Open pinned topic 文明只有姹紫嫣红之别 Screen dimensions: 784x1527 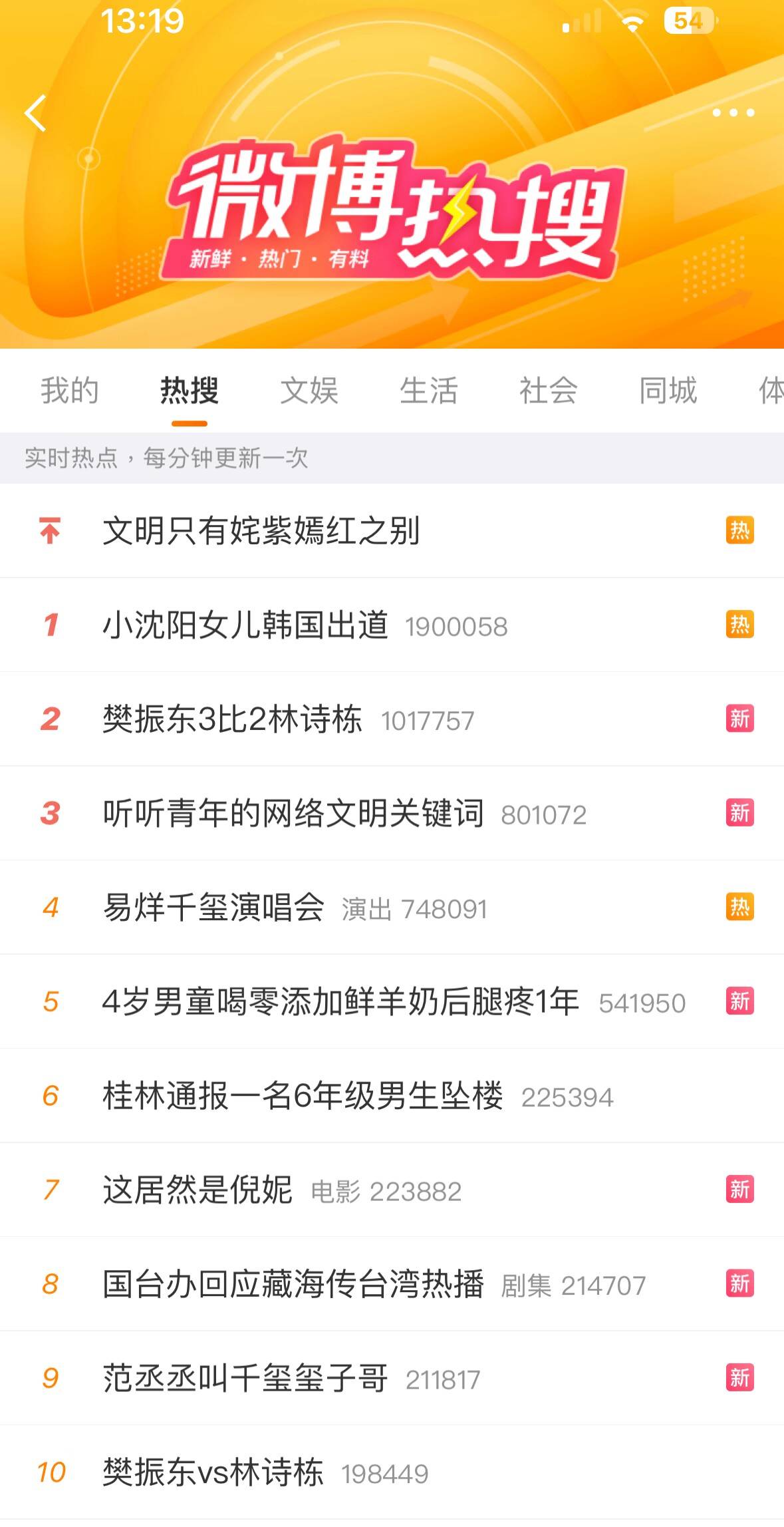point(392,531)
